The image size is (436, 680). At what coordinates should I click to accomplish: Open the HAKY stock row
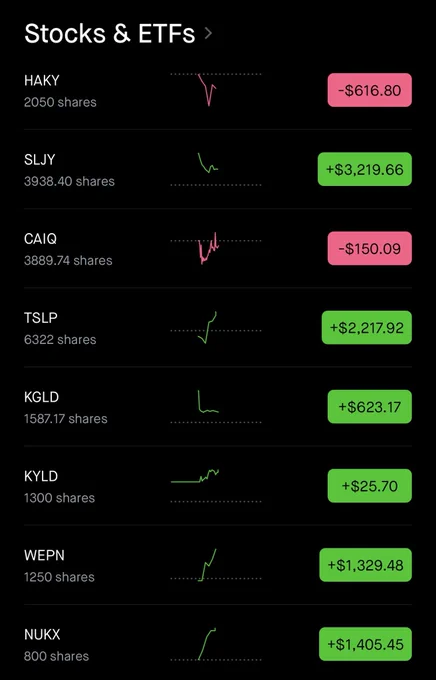pos(218,90)
